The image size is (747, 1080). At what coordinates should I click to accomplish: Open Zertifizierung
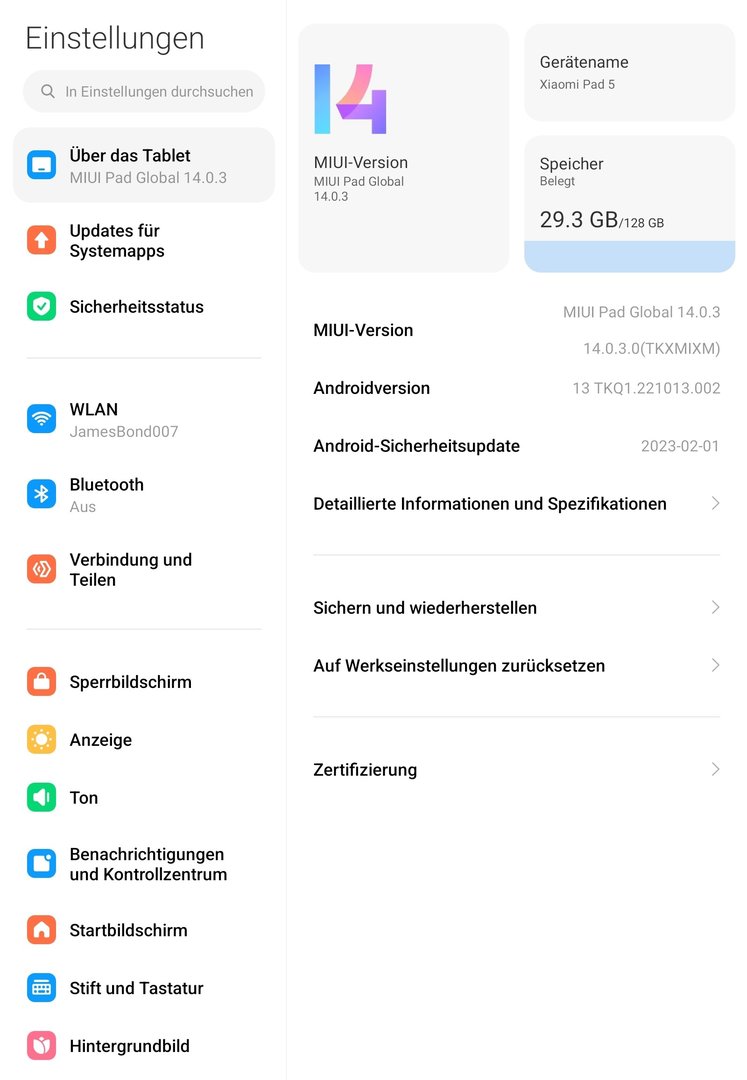pos(516,770)
